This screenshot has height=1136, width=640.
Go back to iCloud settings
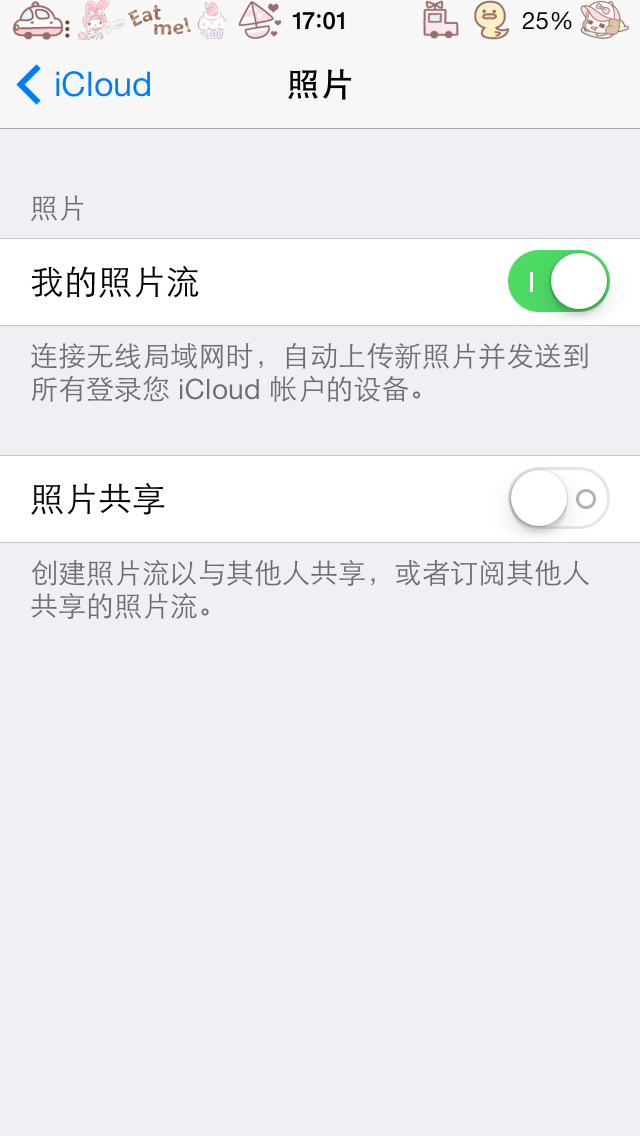pyautogui.click(x=84, y=85)
